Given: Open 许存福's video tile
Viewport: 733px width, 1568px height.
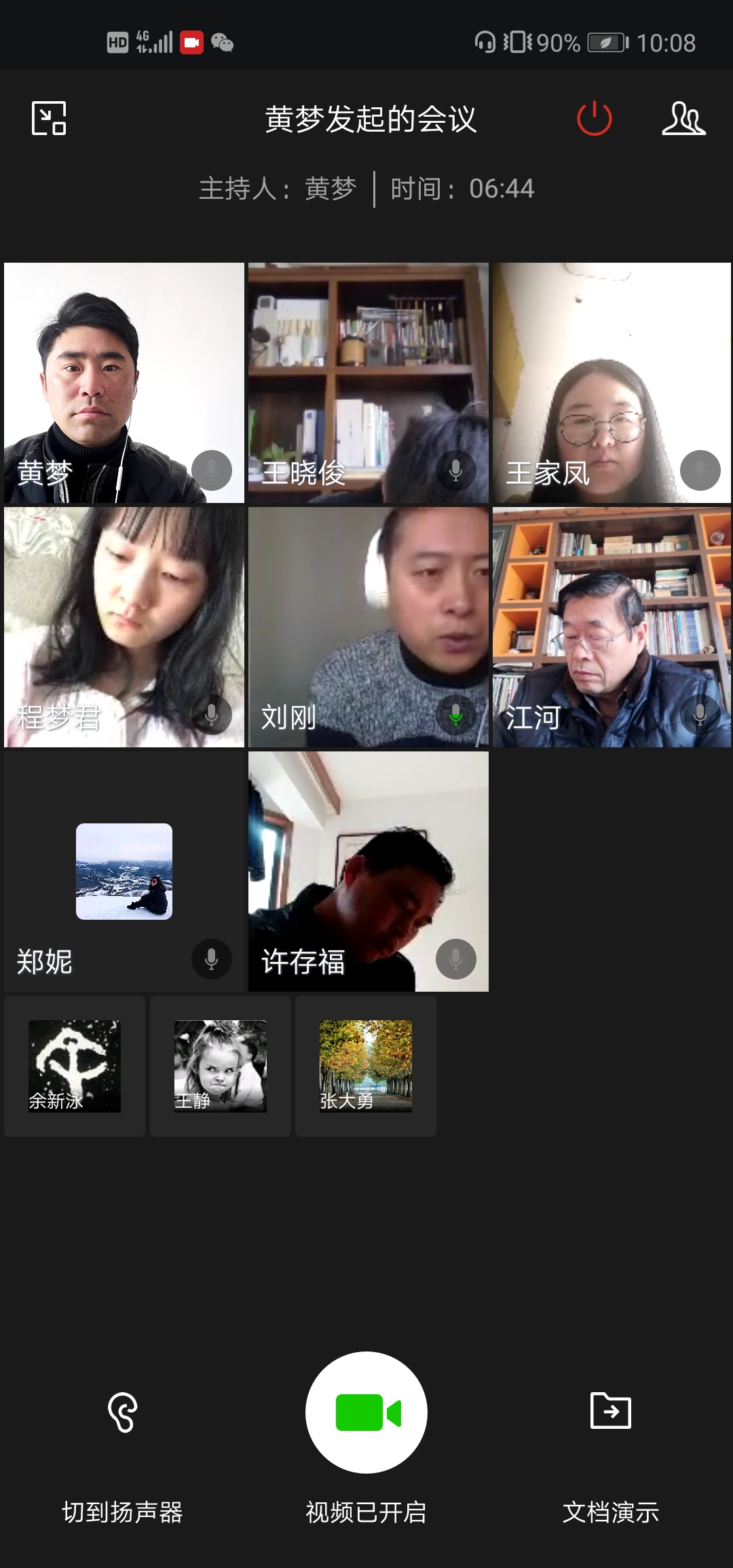Looking at the screenshot, I should point(368,871).
